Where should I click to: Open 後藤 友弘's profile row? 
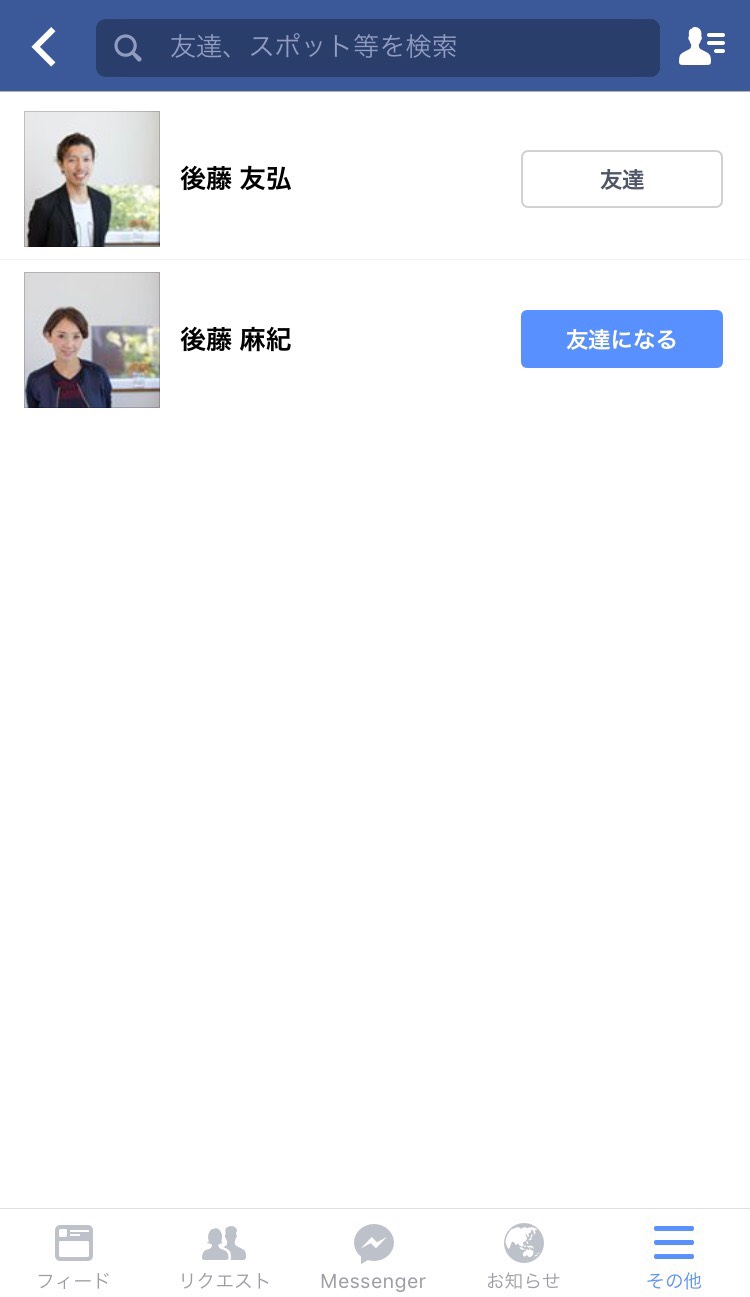236,179
